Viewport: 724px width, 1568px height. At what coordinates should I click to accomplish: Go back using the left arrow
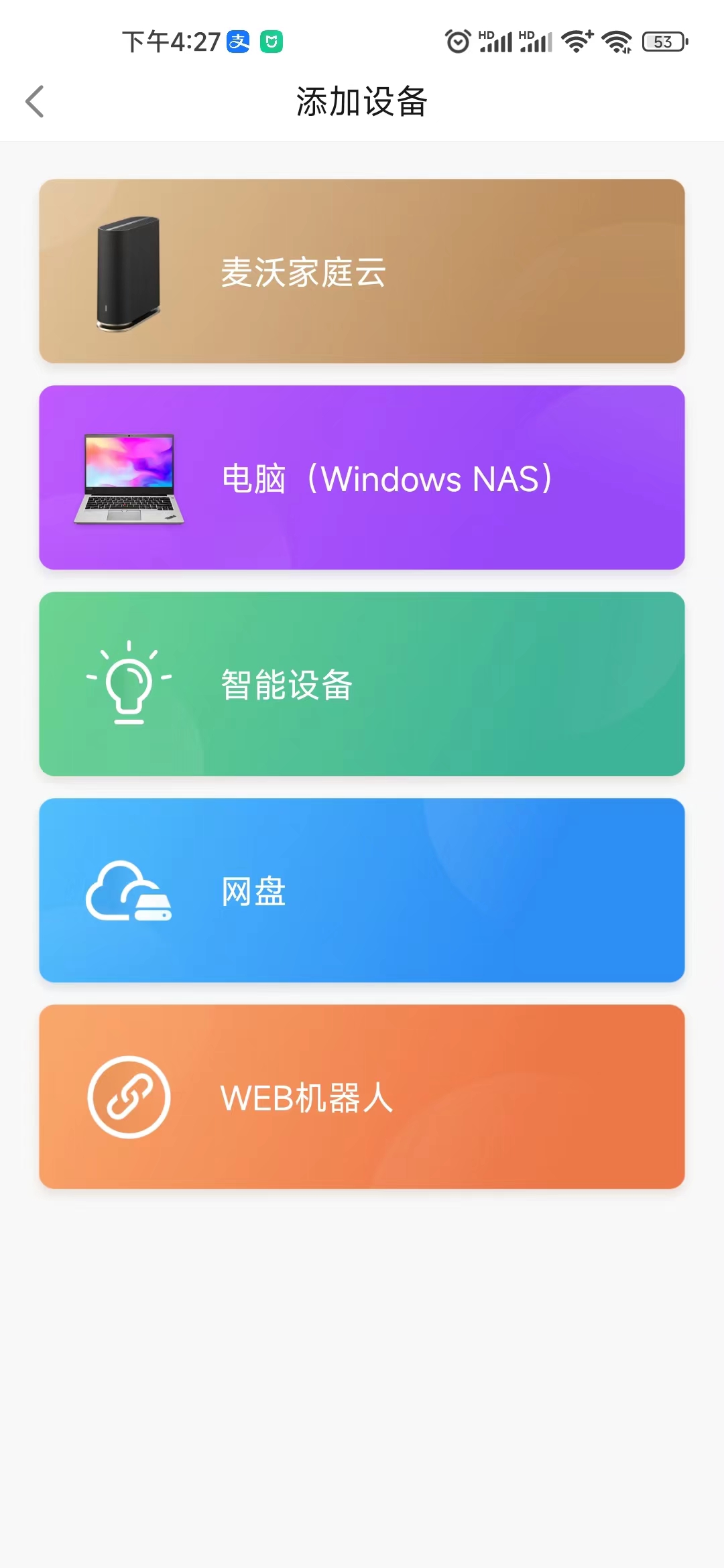coord(35,102)
